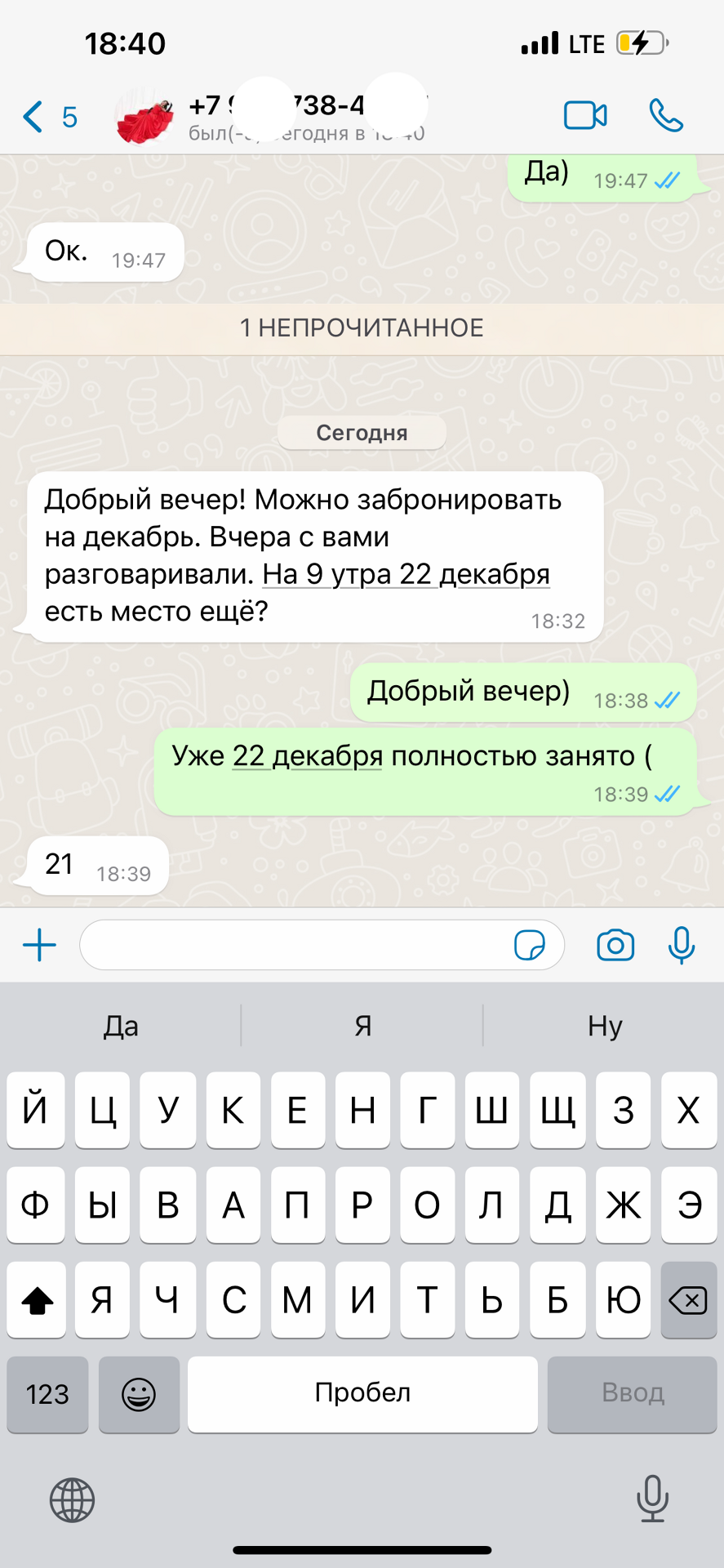724x1568 pixels.
Task: Switch keyboard to 123 numbers layout
Action: [x=47, y=1393]
